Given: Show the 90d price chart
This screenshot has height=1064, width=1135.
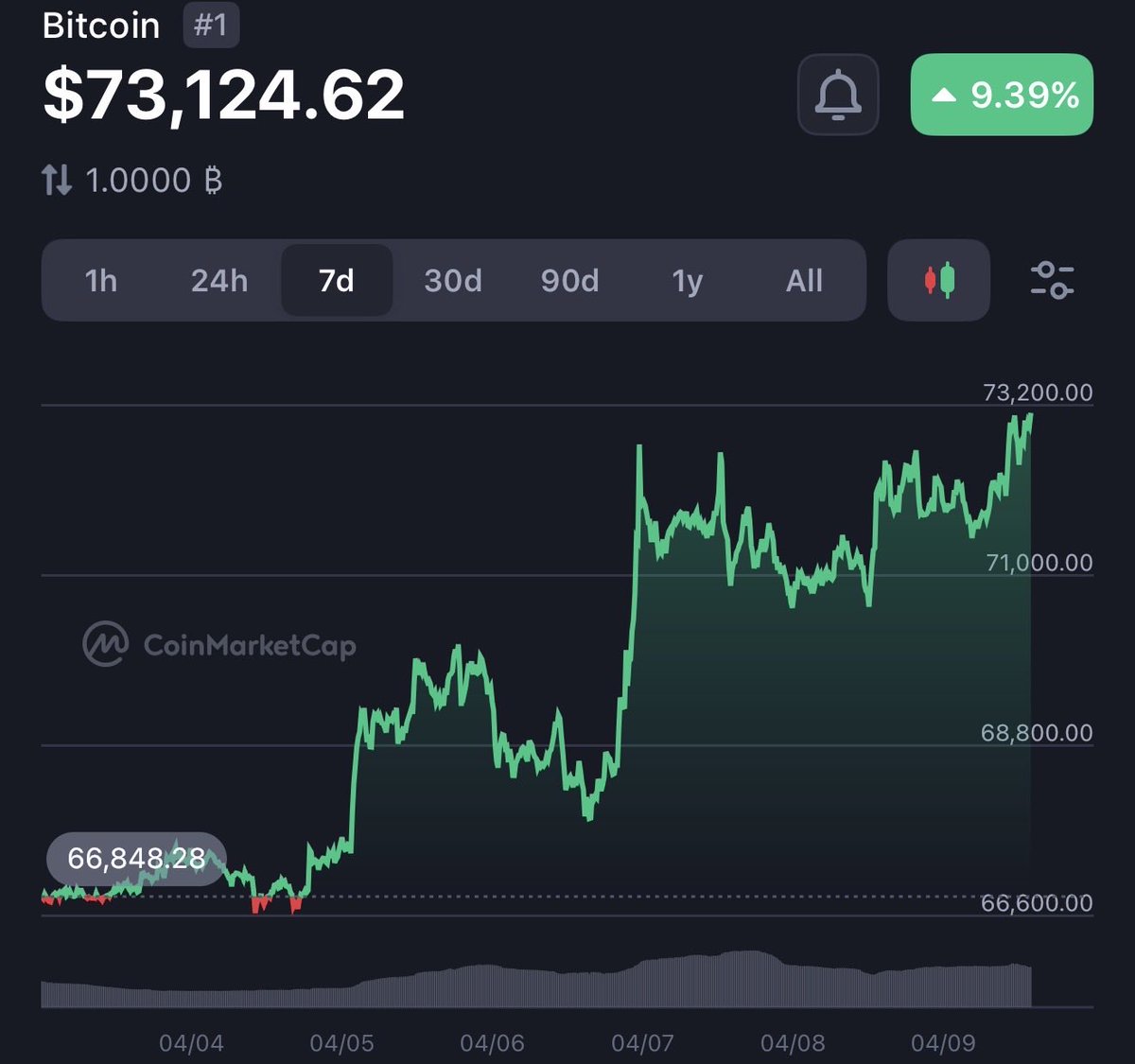Looking at the screenshot, I should pos(569,281).
